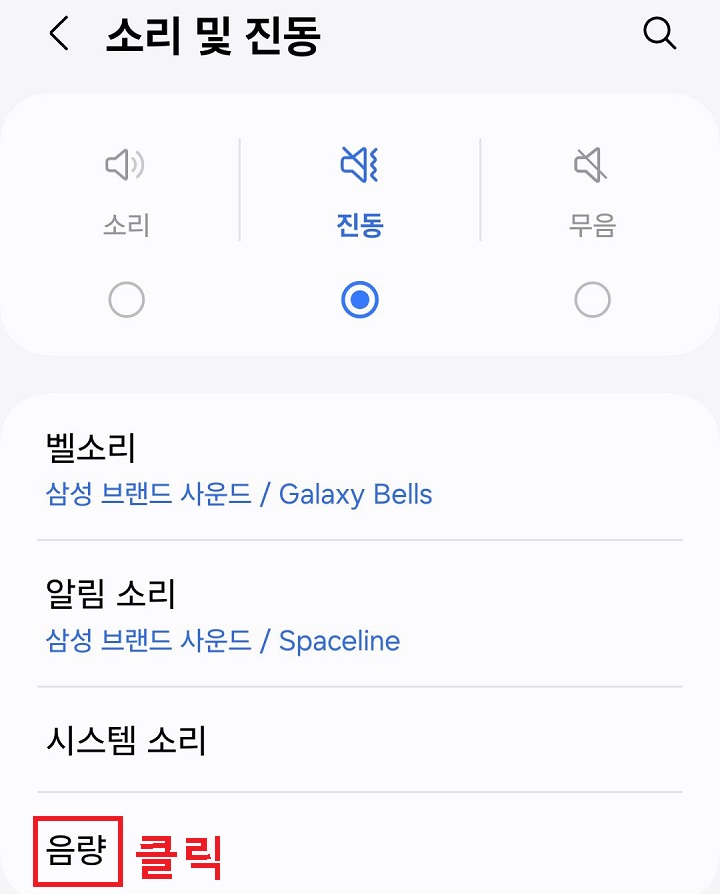The image size is (720, 894).
Task: Tap the back arrow icon
Action: tap(57, 33)
